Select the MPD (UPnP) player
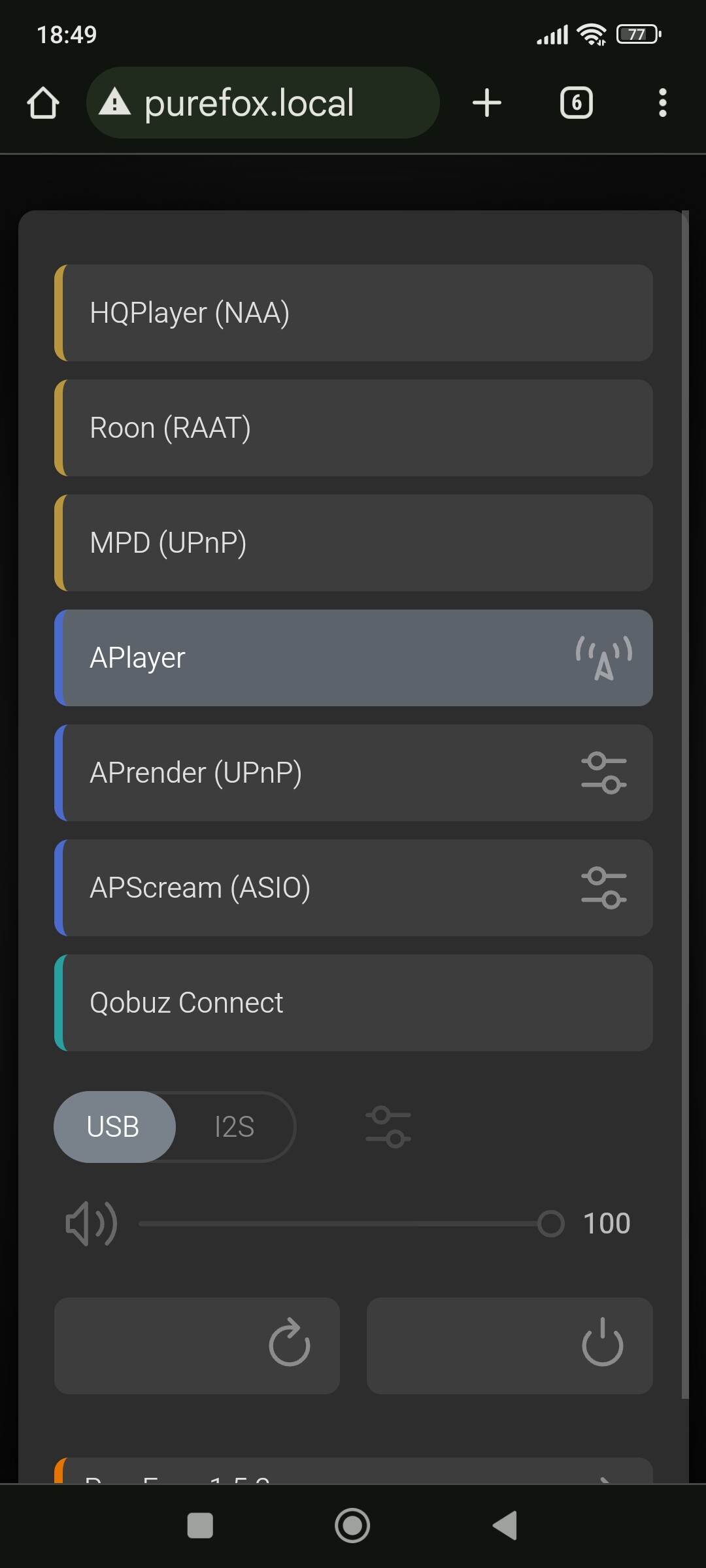Viewport: 706px width, 1568px height. 353,543
